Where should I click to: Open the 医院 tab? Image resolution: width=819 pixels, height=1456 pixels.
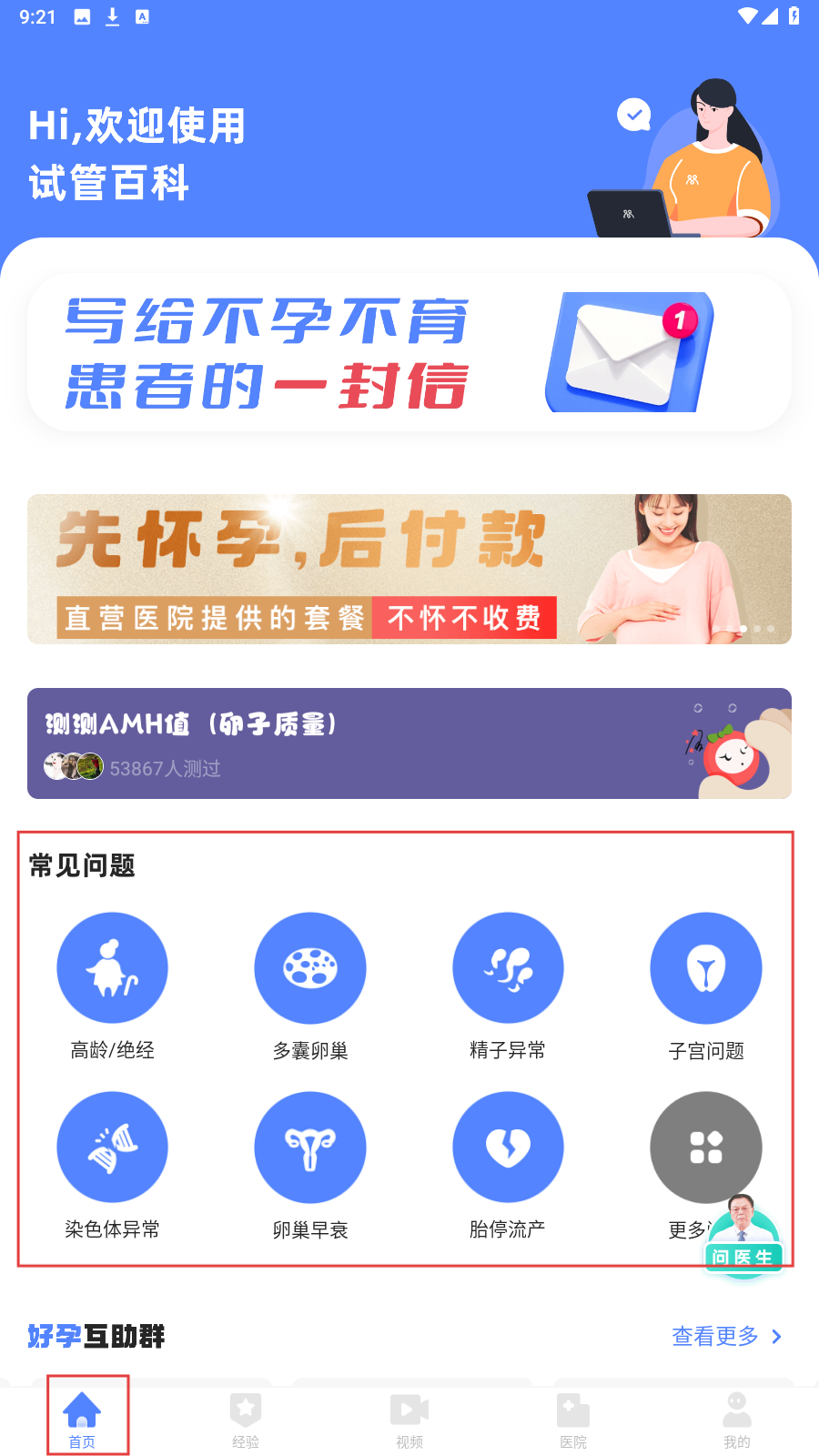click(x=573, y=1420)
